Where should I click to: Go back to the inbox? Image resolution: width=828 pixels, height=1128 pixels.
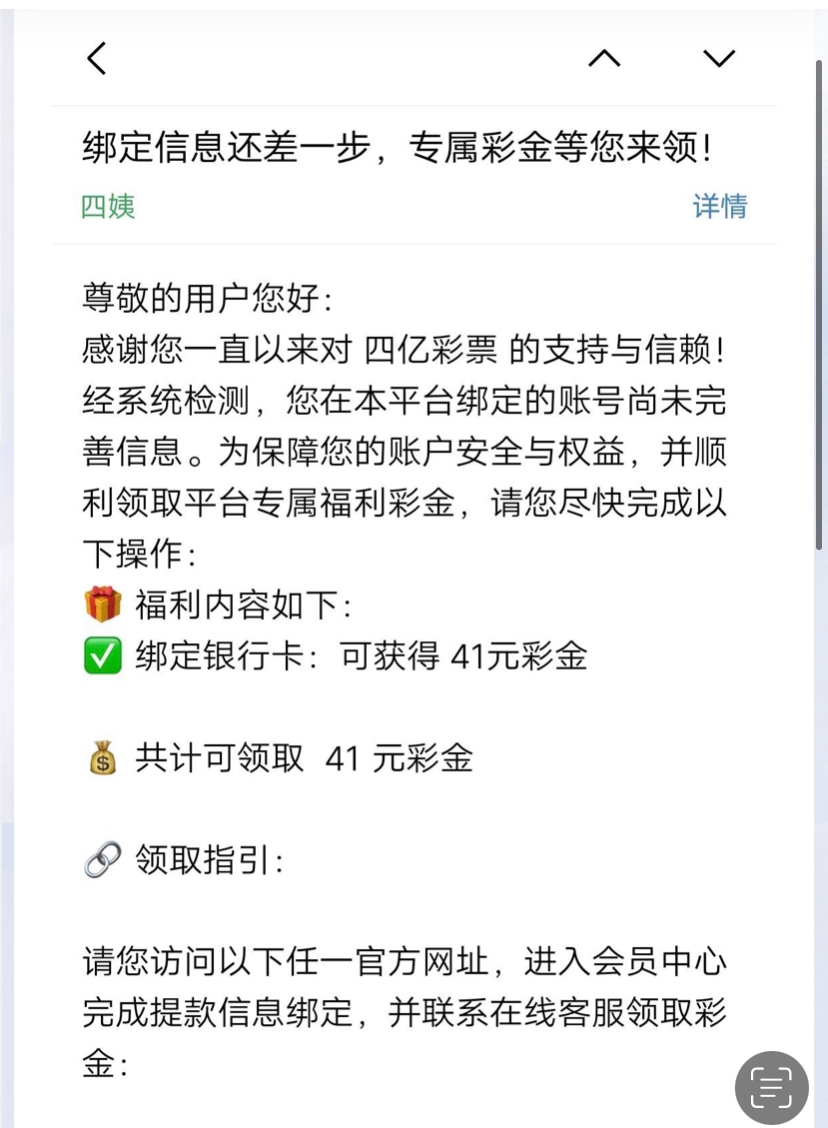click(x=96, y=58)
